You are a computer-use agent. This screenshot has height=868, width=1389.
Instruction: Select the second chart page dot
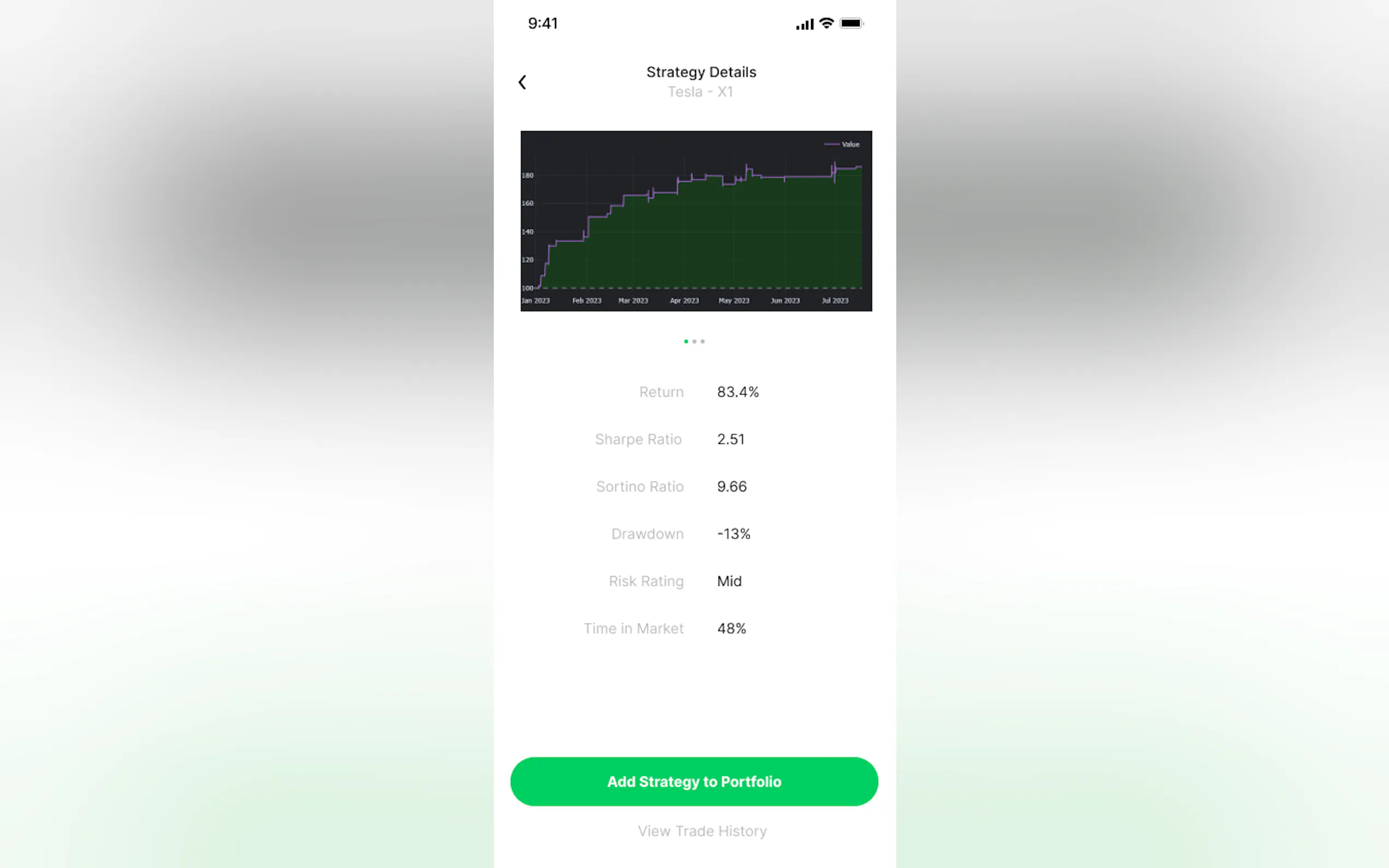[694, 342]
